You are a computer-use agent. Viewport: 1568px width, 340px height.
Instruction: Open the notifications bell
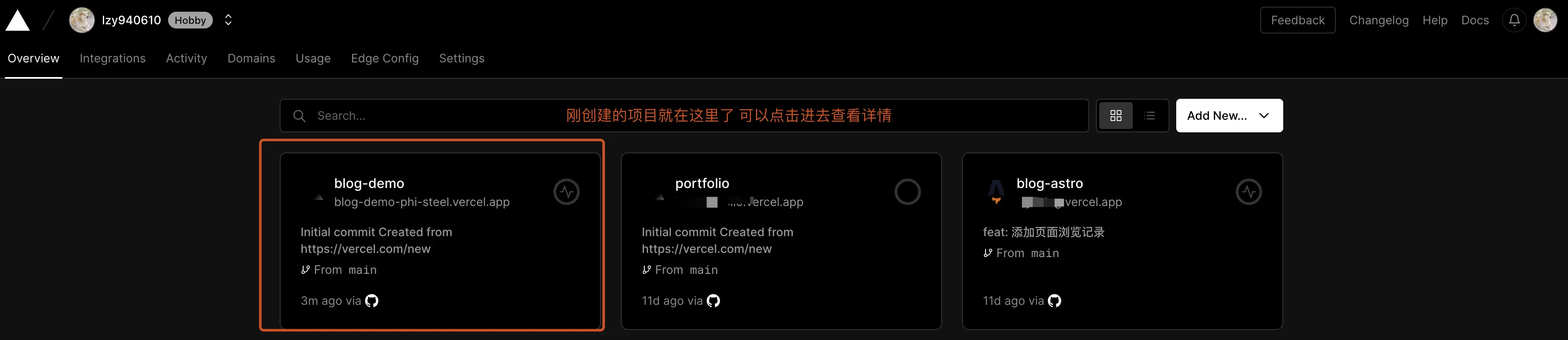point(1514,20)
